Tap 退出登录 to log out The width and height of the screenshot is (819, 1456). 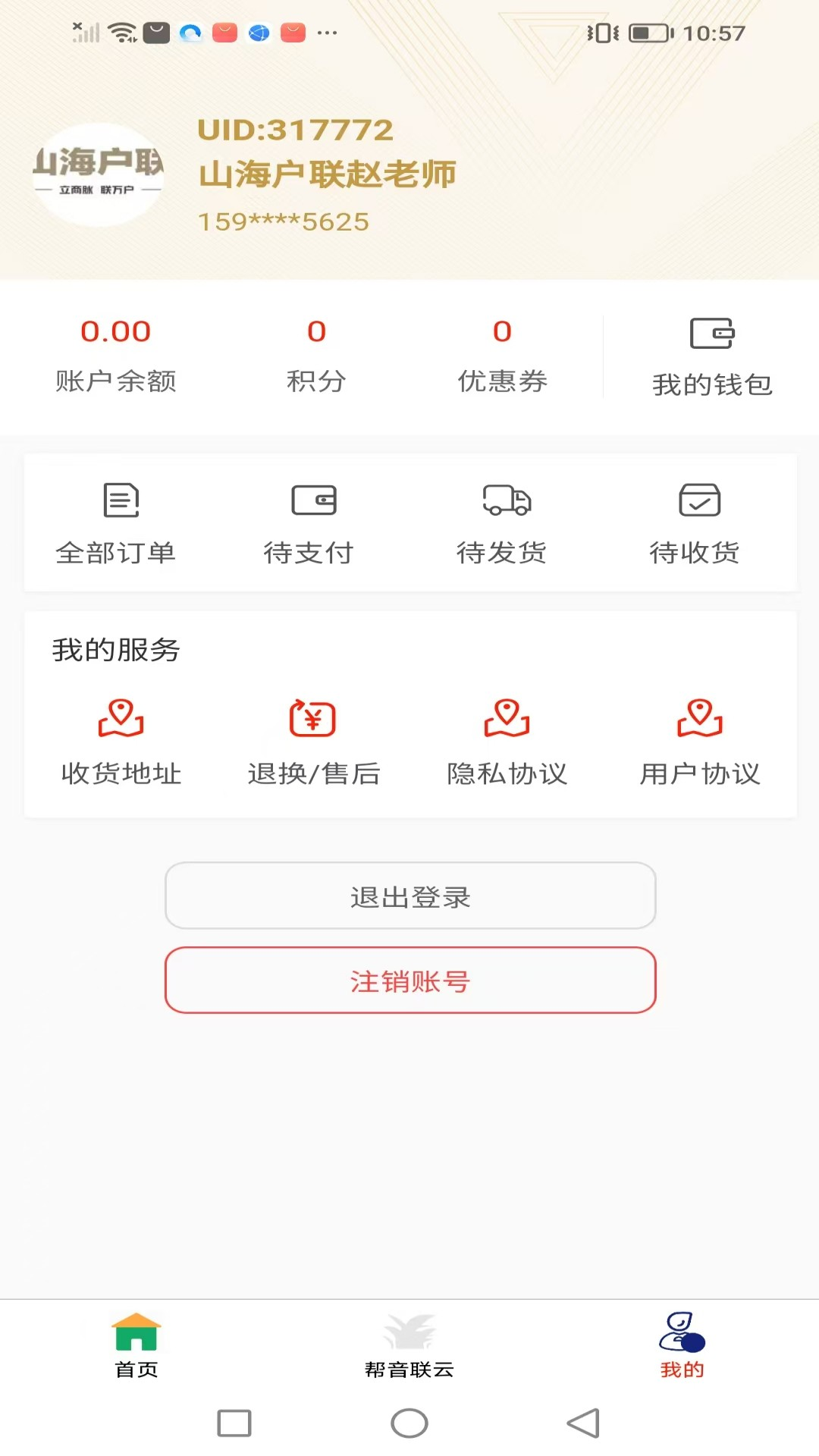[x=409, y=896]
